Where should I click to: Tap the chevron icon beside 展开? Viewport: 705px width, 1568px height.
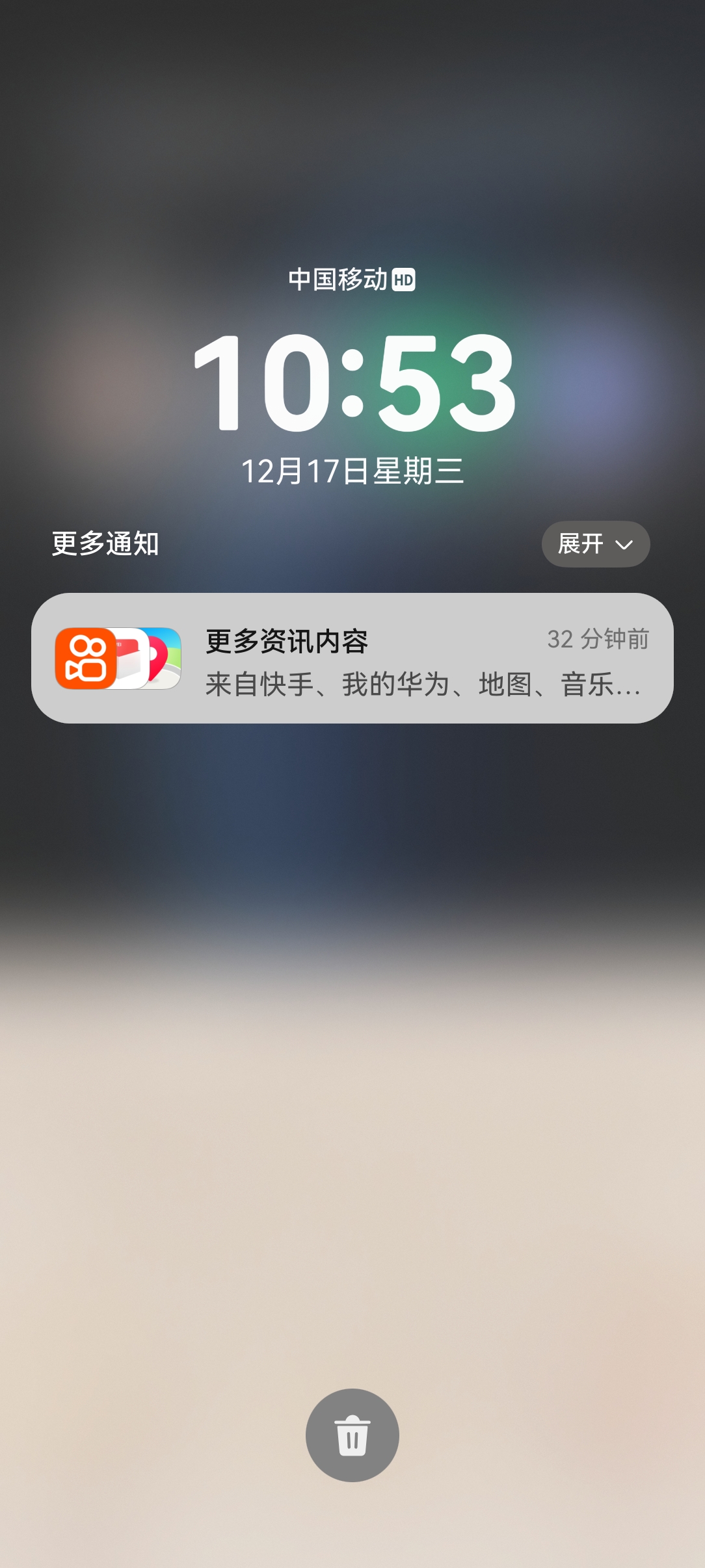coord(626,545)
